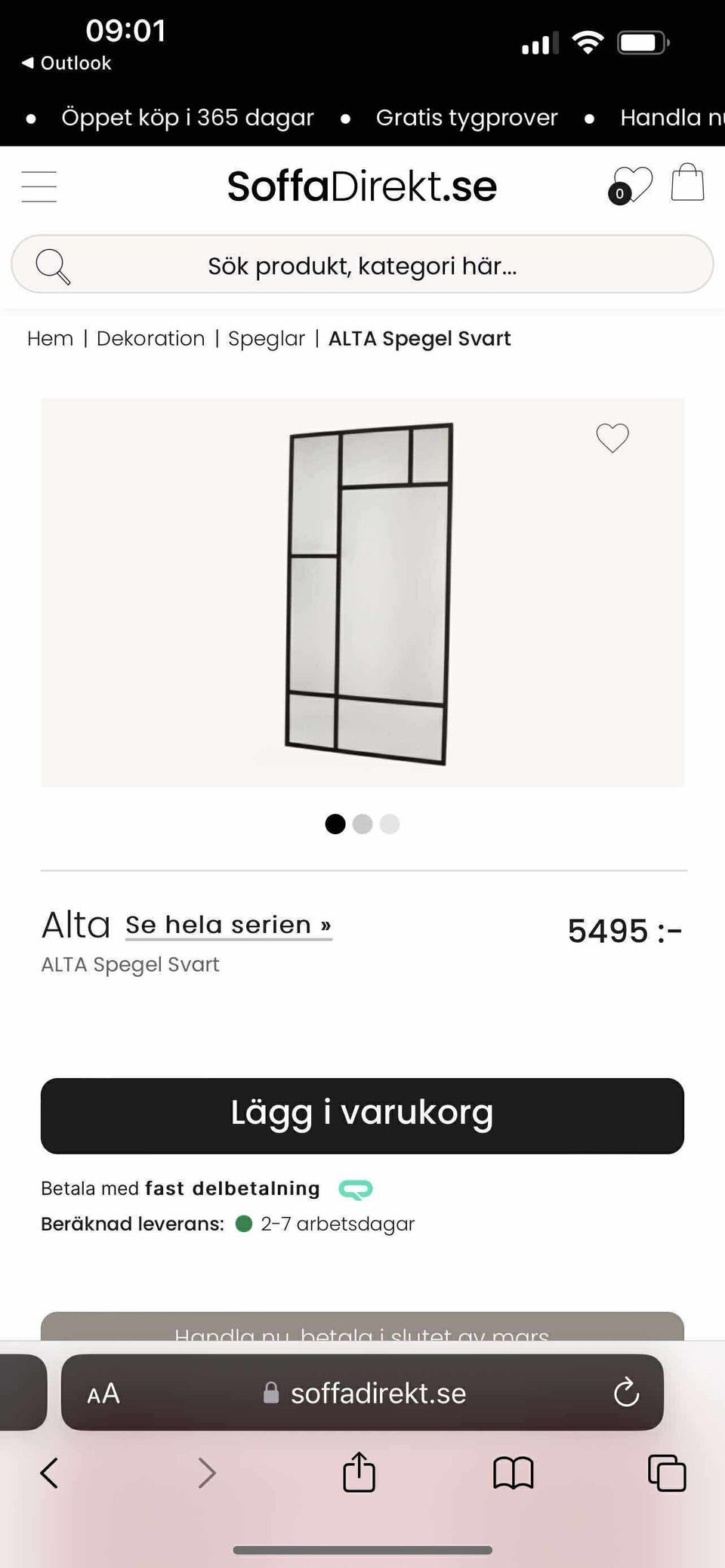Click the magnifying glass search icon
Screen dimensions: 725x1568
point(54,265)
